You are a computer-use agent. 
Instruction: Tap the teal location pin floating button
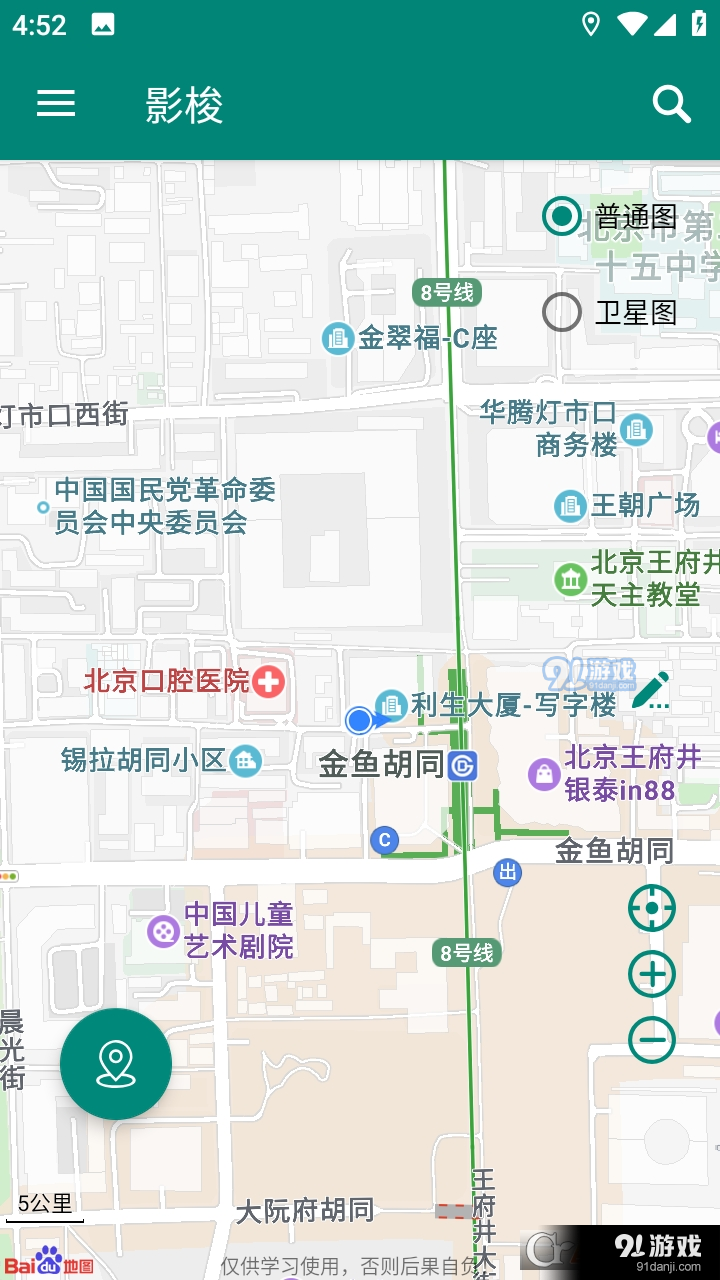click(116, 1063)
